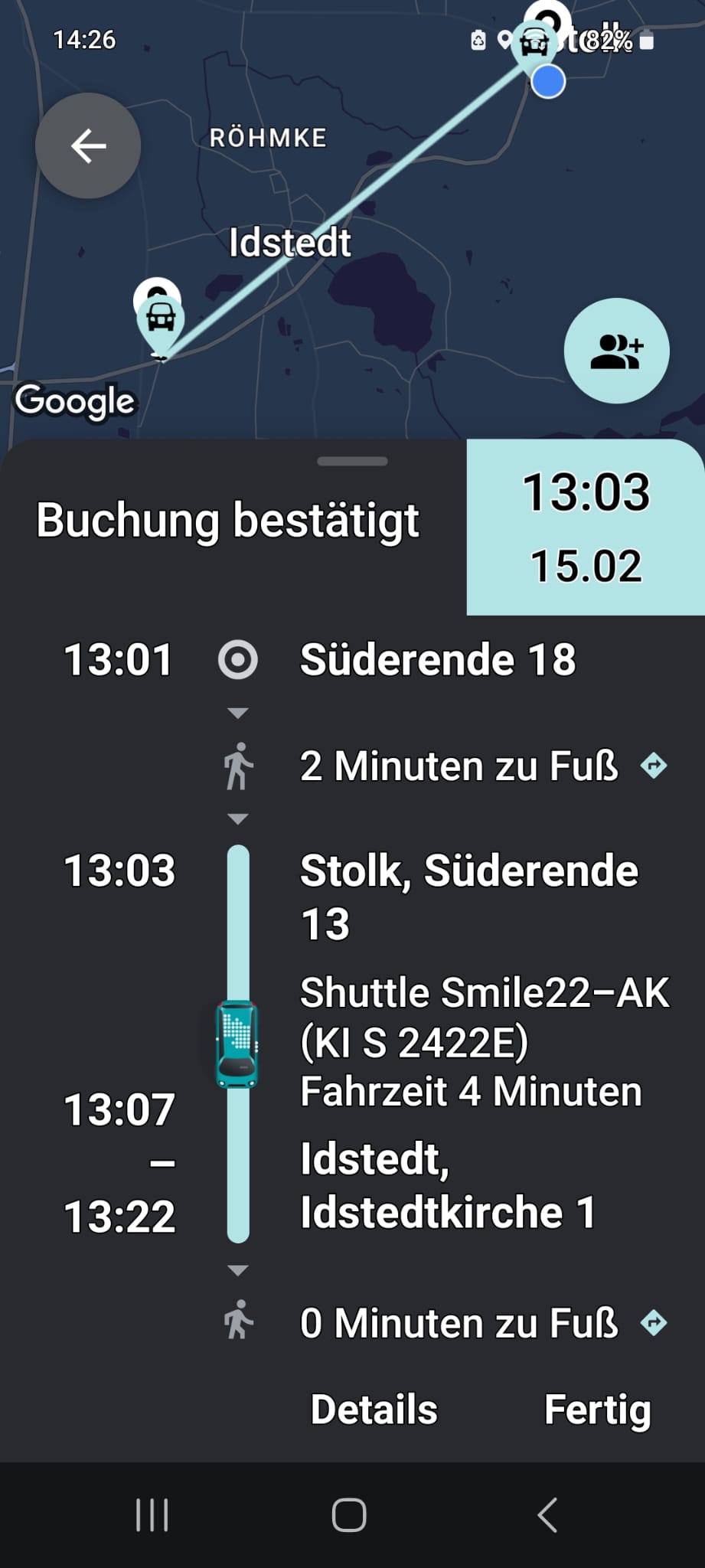Screen dimensions: 705x1568
Task: Go back using the arrow button
Action: click(x=88, y=145)
